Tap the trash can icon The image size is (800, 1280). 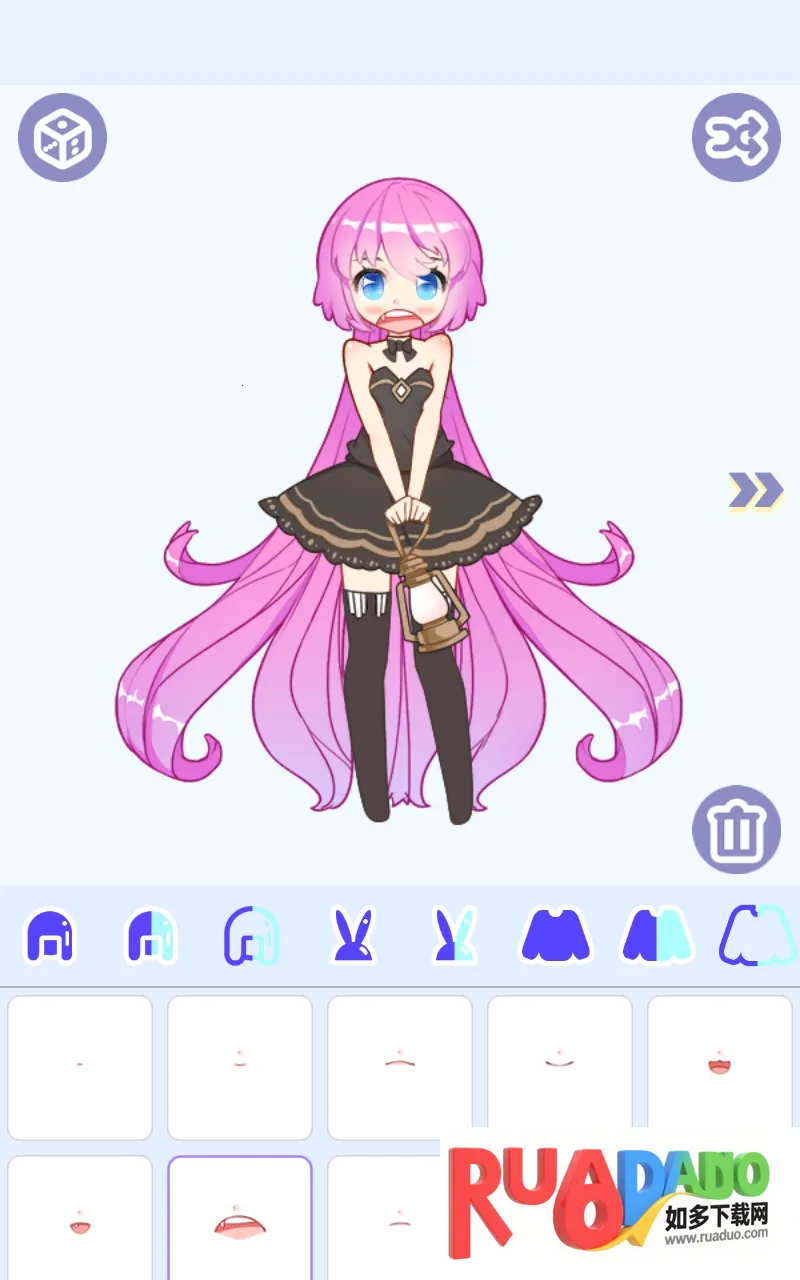(736, 829)
